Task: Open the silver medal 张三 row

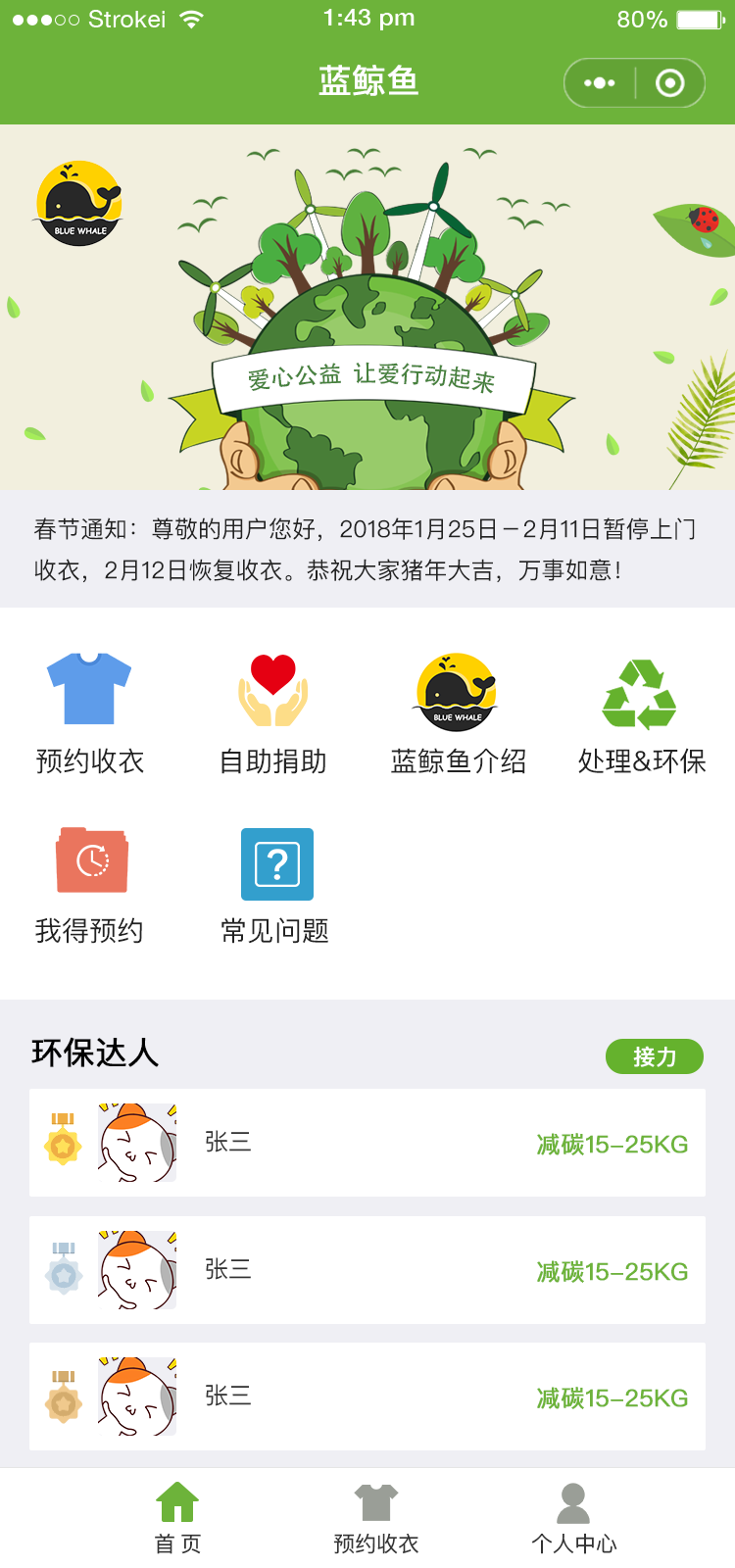Action: (x=367, y=1270)
